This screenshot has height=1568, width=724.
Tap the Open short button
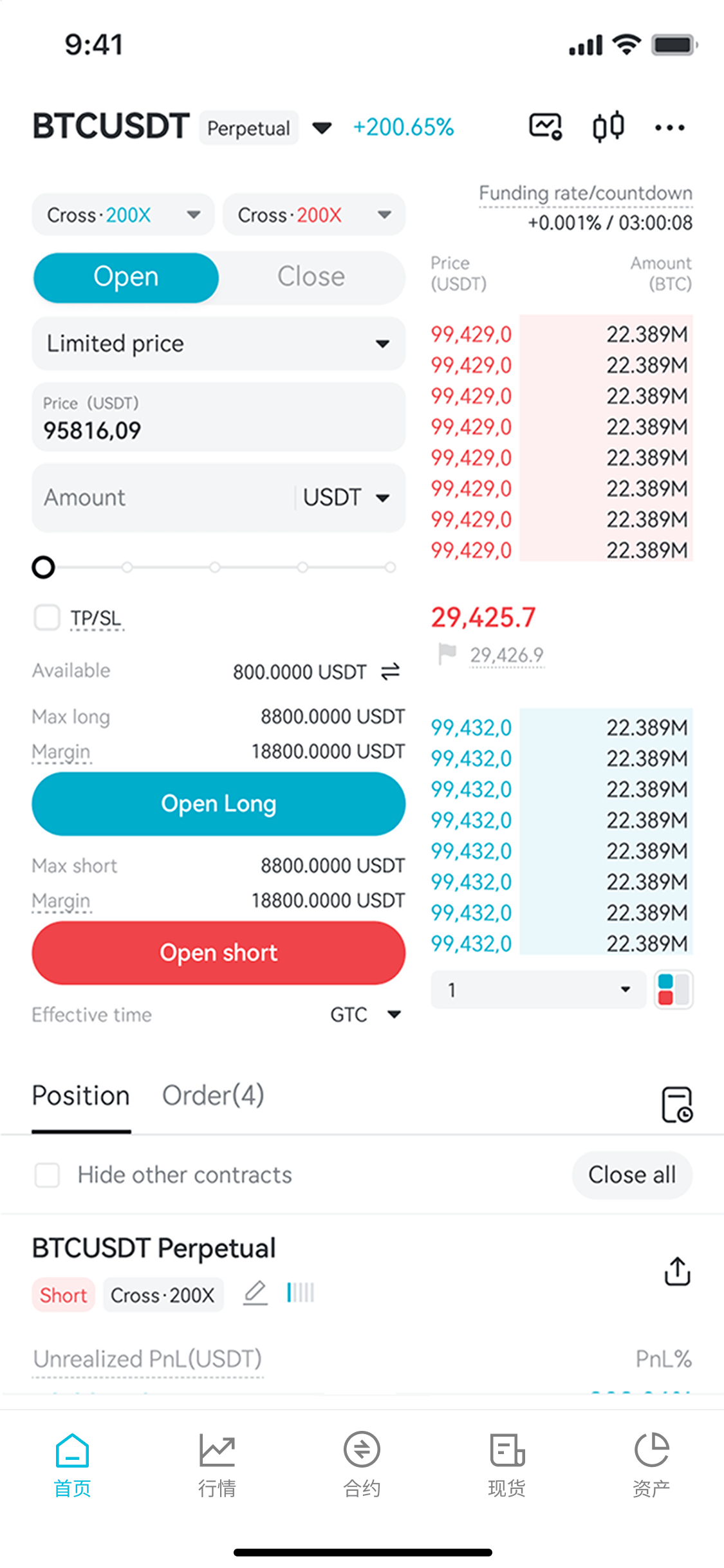219,953
